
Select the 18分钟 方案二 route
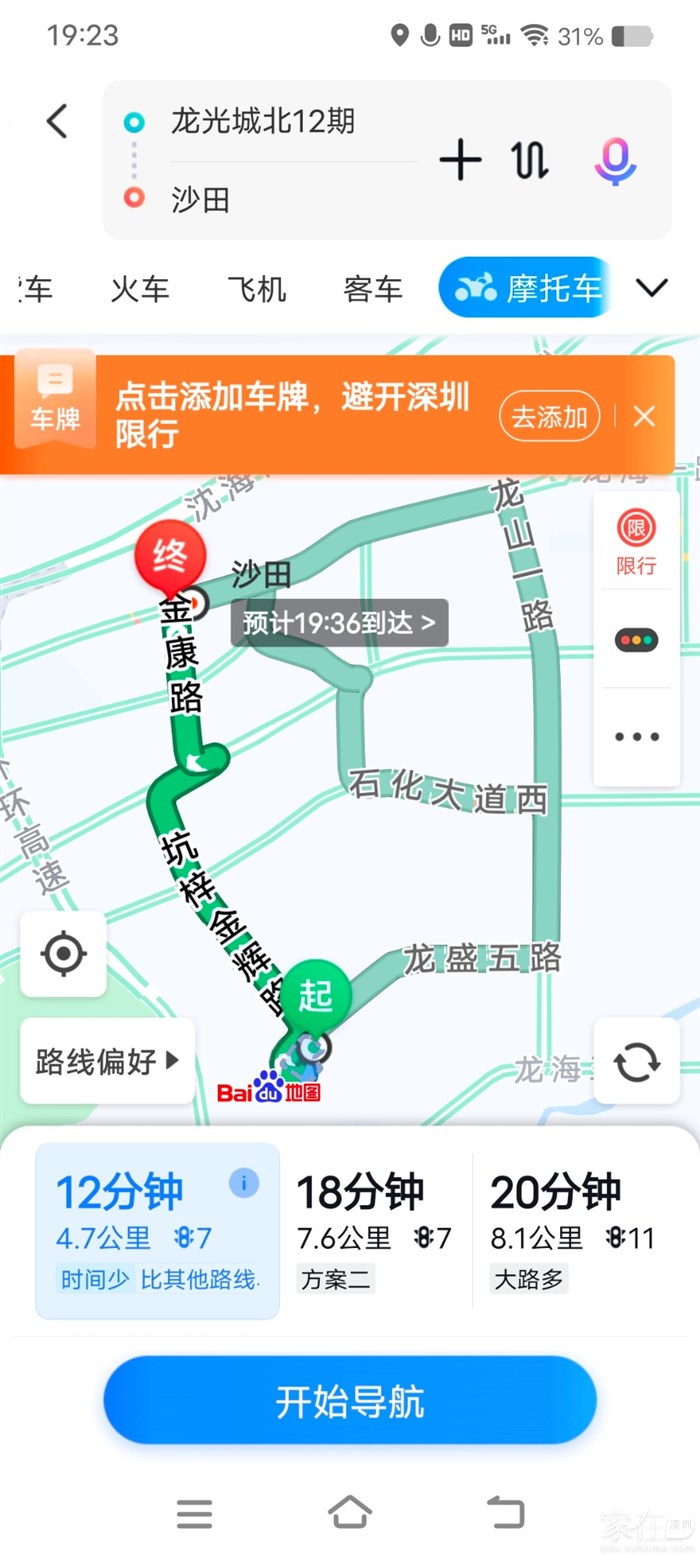pos(374,1230)
